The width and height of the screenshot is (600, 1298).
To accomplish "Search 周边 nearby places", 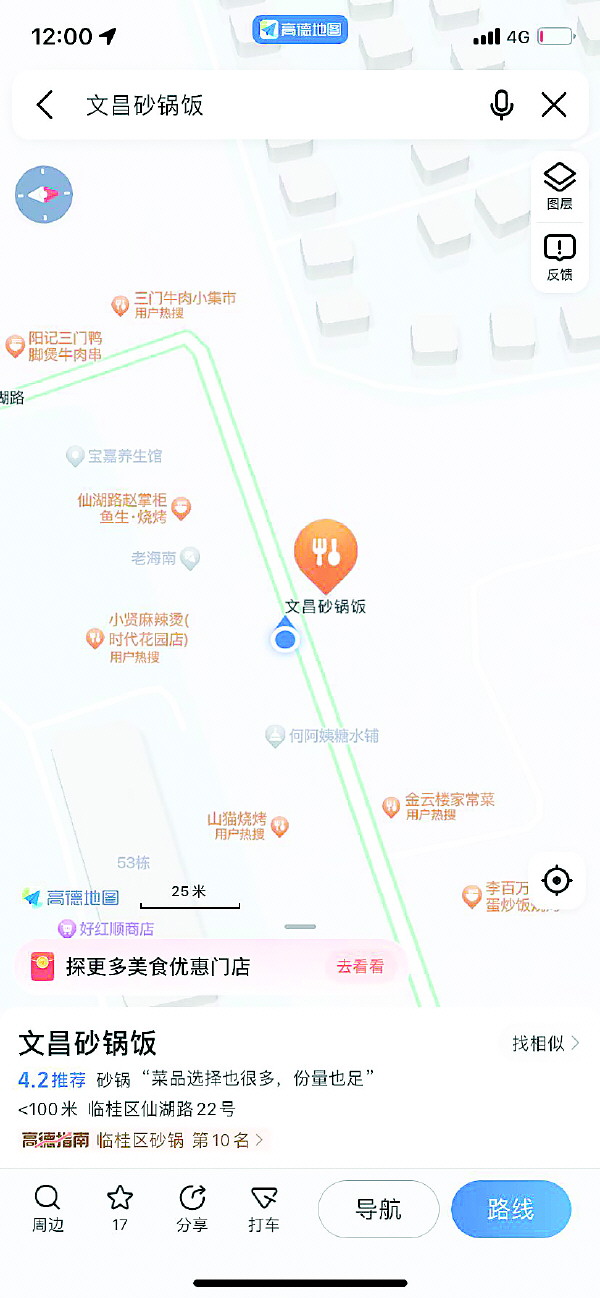I will click(x=47, y=1208).
